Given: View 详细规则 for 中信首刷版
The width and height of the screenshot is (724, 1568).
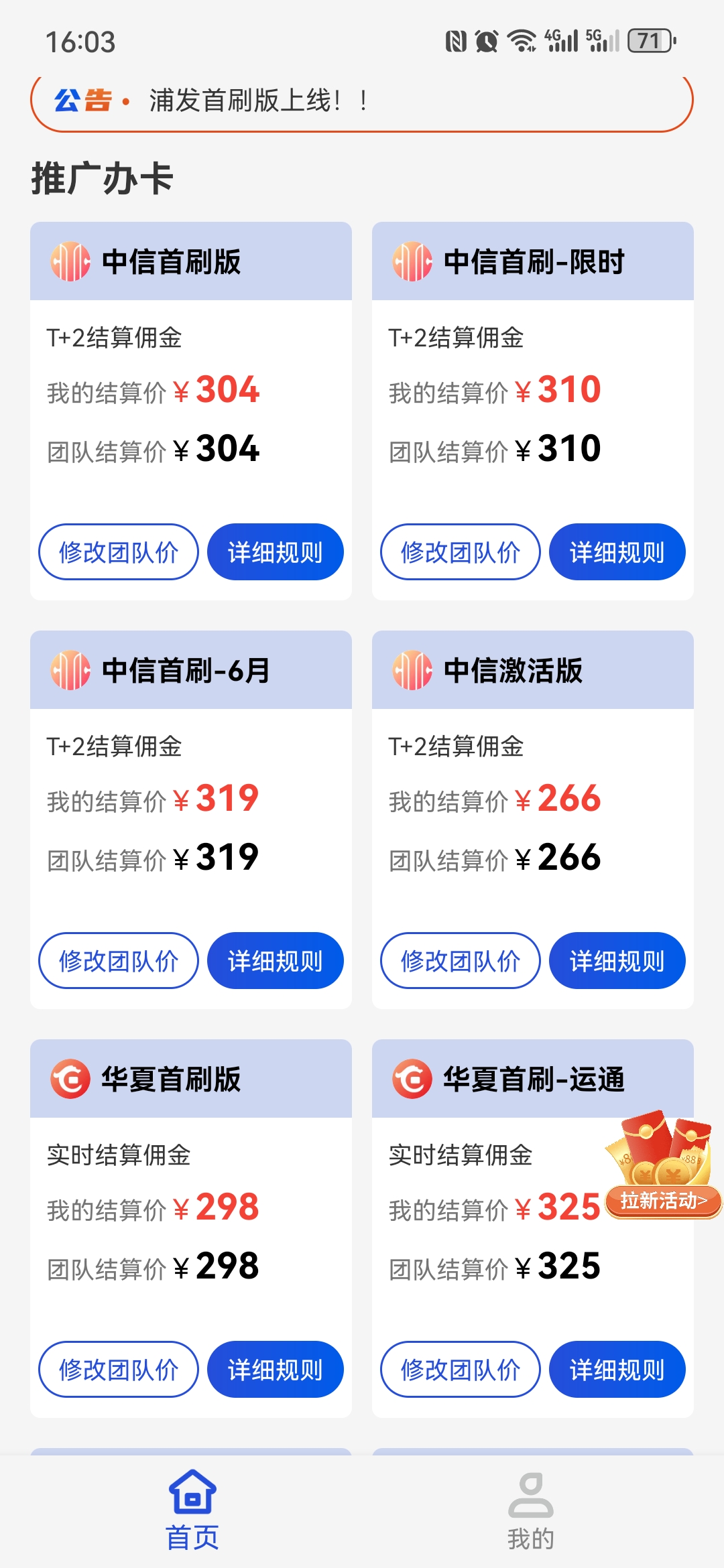Looking at the screenshot, I should (x=276, y=552).
